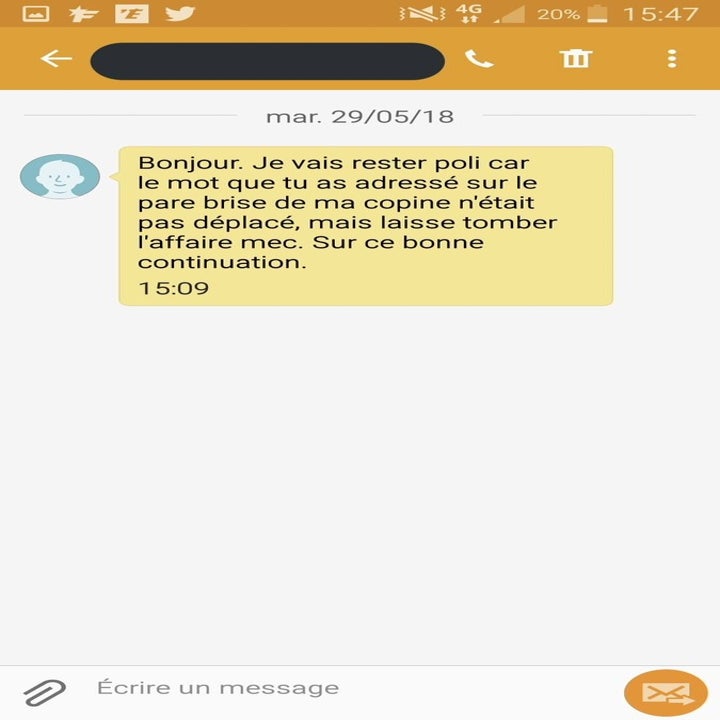Image resolution: width=720 pixels, height=720 pixels.
Task: Call this contact
Action: point(479,59)
